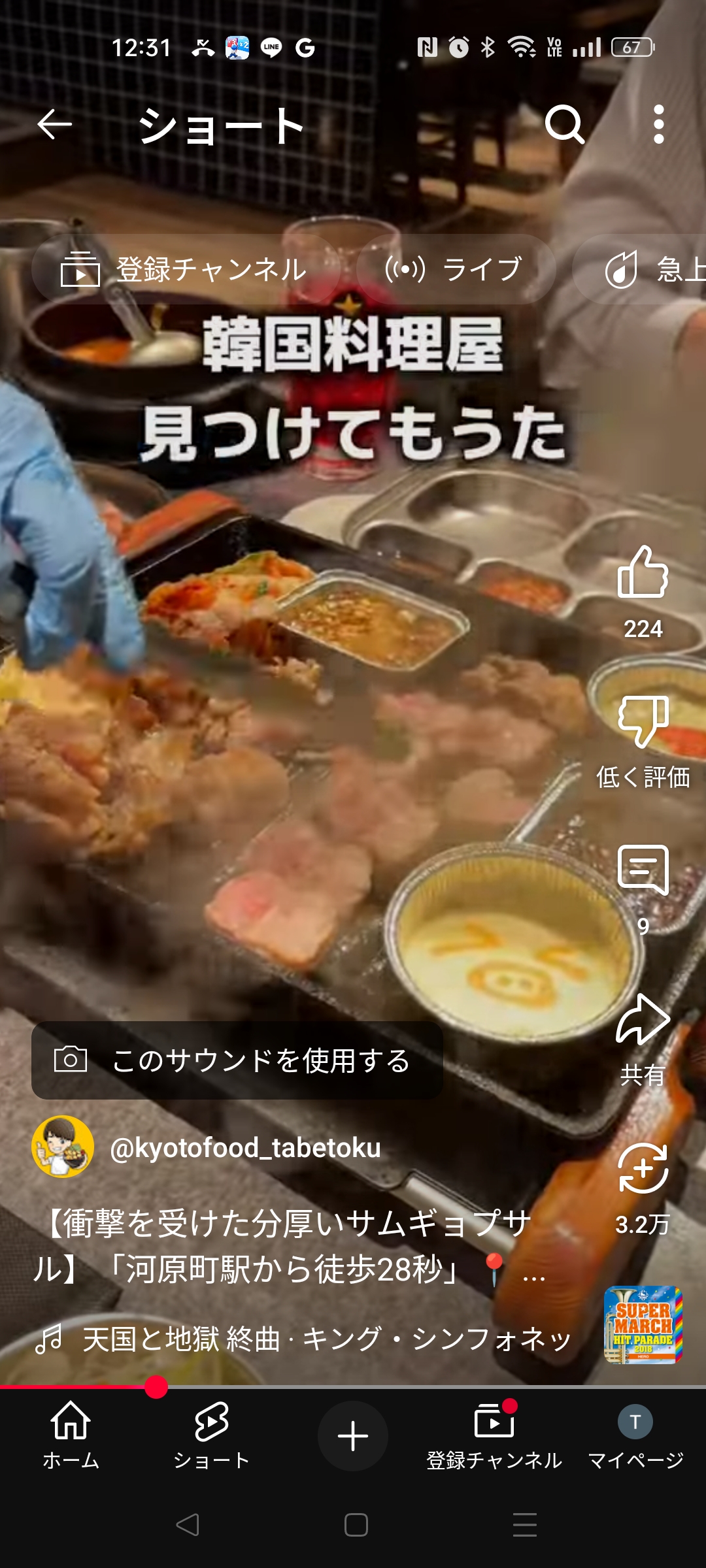706x1568 pixels.
Task: Open the SUPER MARCH sound cover thumbnail
Action: point(643,1324)
